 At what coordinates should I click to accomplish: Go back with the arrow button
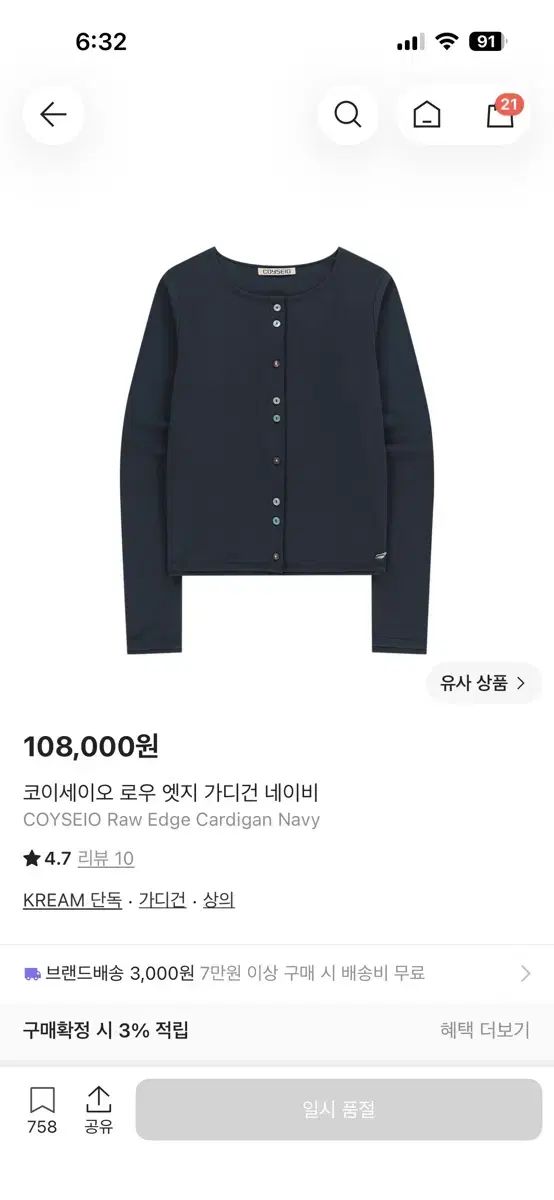[53, 114]
